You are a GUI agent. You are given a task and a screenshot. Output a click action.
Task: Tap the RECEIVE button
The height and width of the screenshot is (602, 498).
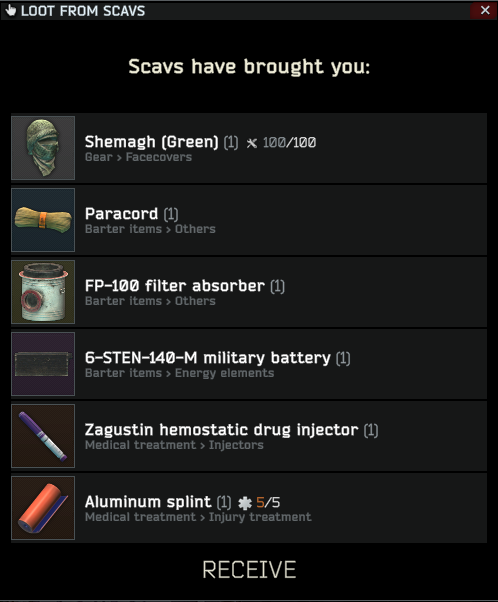coord(249,570)
